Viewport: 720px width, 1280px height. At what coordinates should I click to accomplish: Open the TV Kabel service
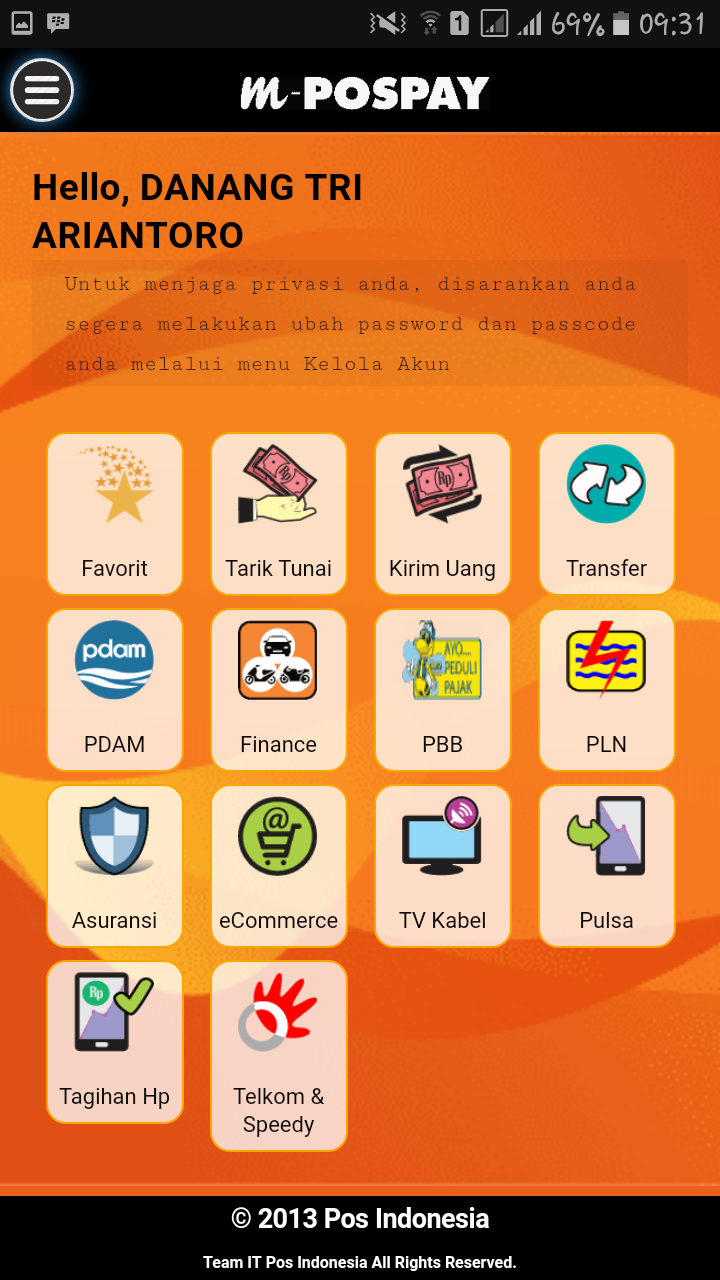coord(442,865)
